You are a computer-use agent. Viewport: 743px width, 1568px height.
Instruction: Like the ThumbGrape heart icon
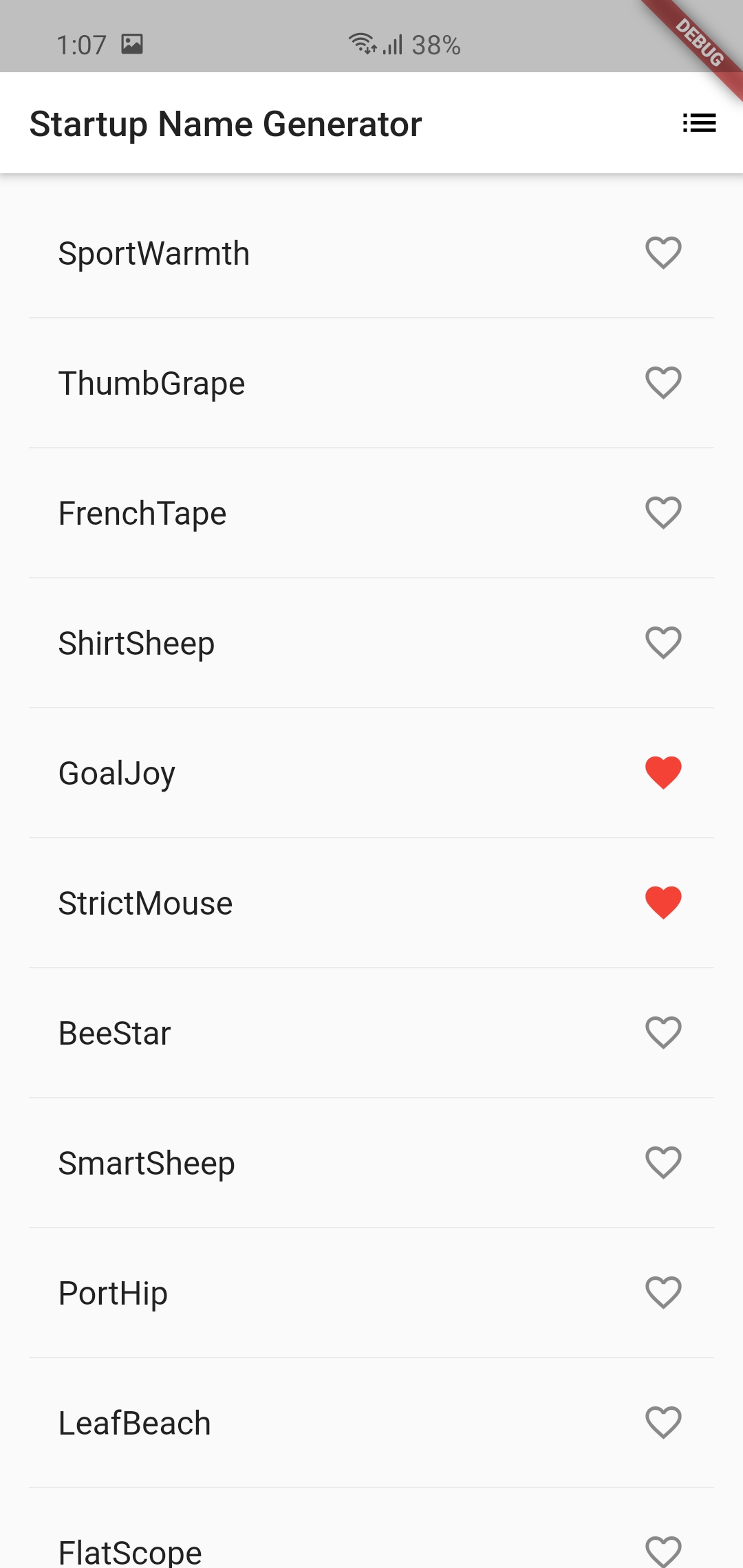coord(663,382)
